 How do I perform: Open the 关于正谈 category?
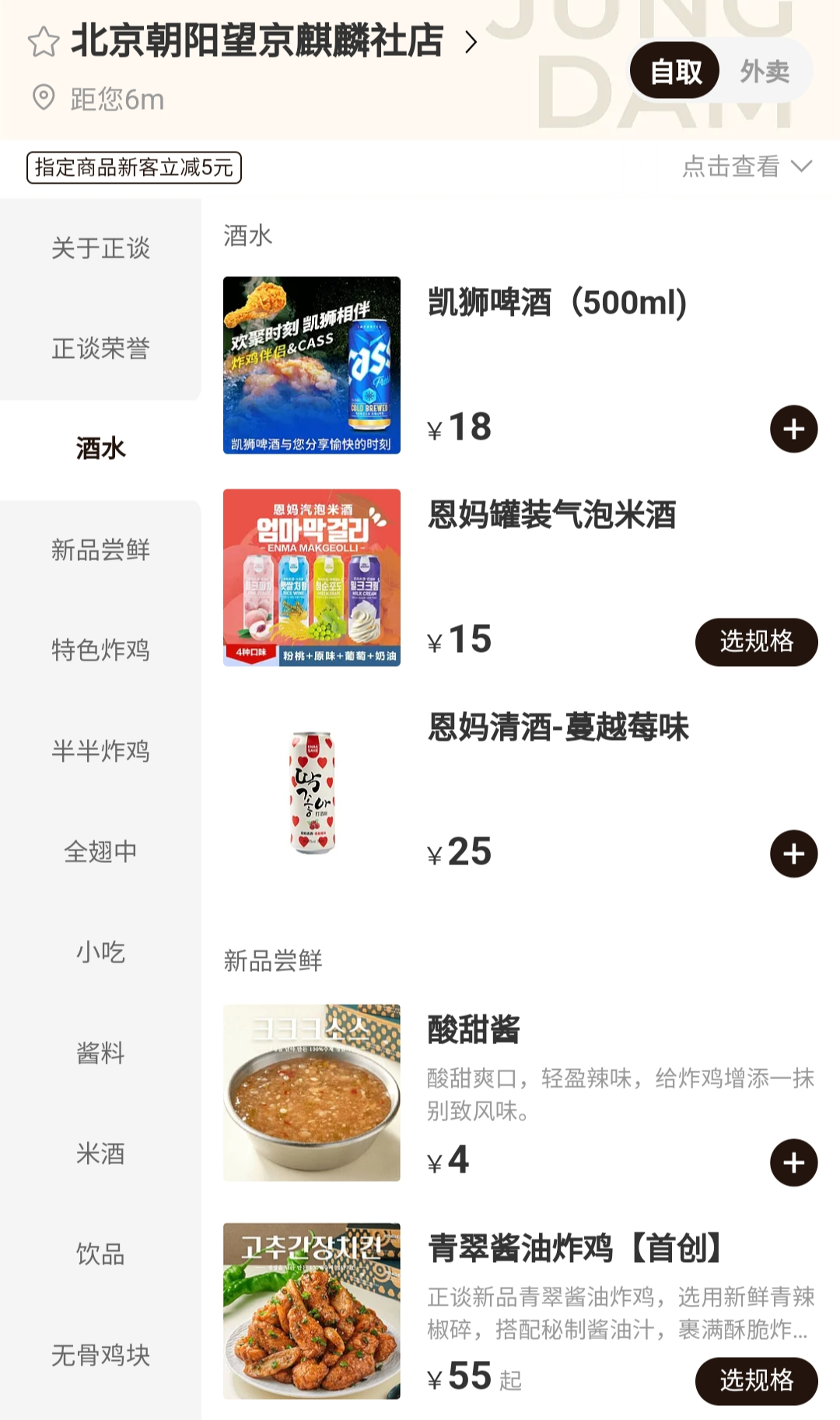100,248
